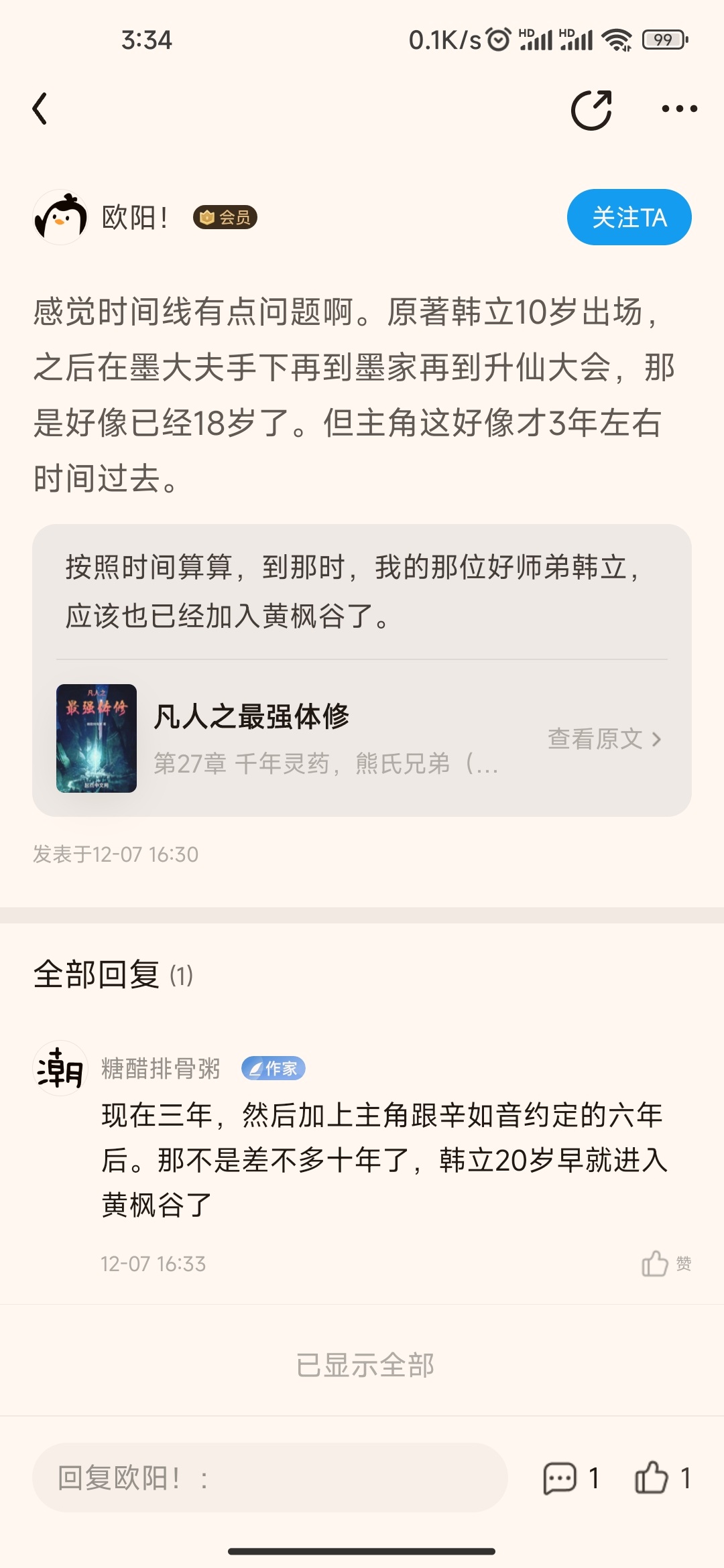Like the post with the bottom thumbs-up
The image size is (724, 1568).
tap(652, 1478)
